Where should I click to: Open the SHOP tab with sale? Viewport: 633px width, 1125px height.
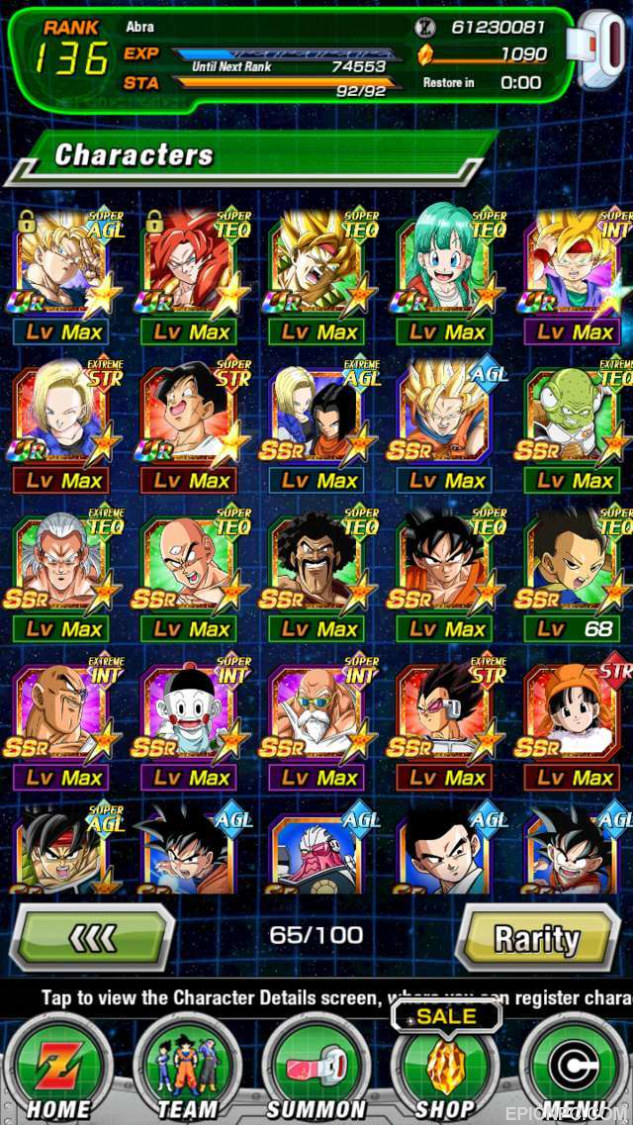[445, 1062]
